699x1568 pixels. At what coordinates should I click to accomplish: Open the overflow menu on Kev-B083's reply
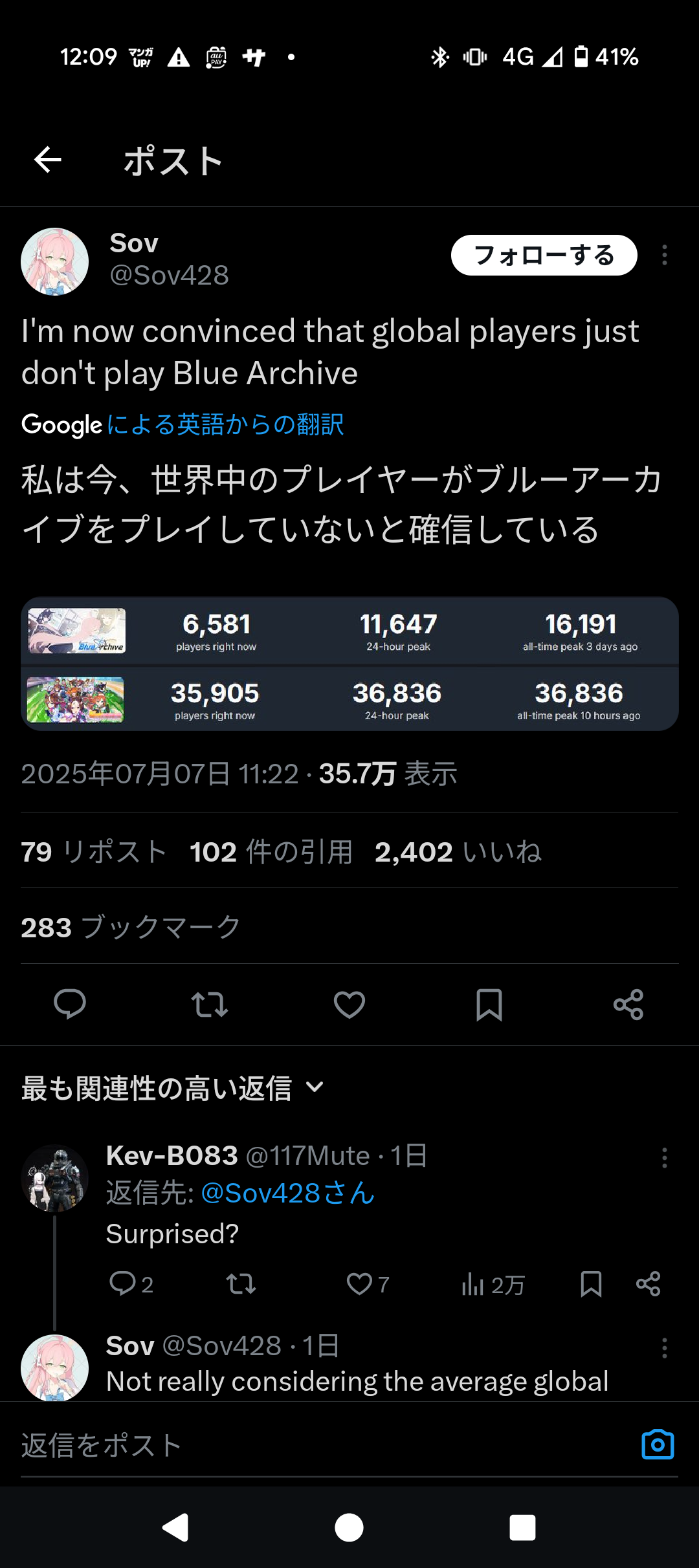664,1157
